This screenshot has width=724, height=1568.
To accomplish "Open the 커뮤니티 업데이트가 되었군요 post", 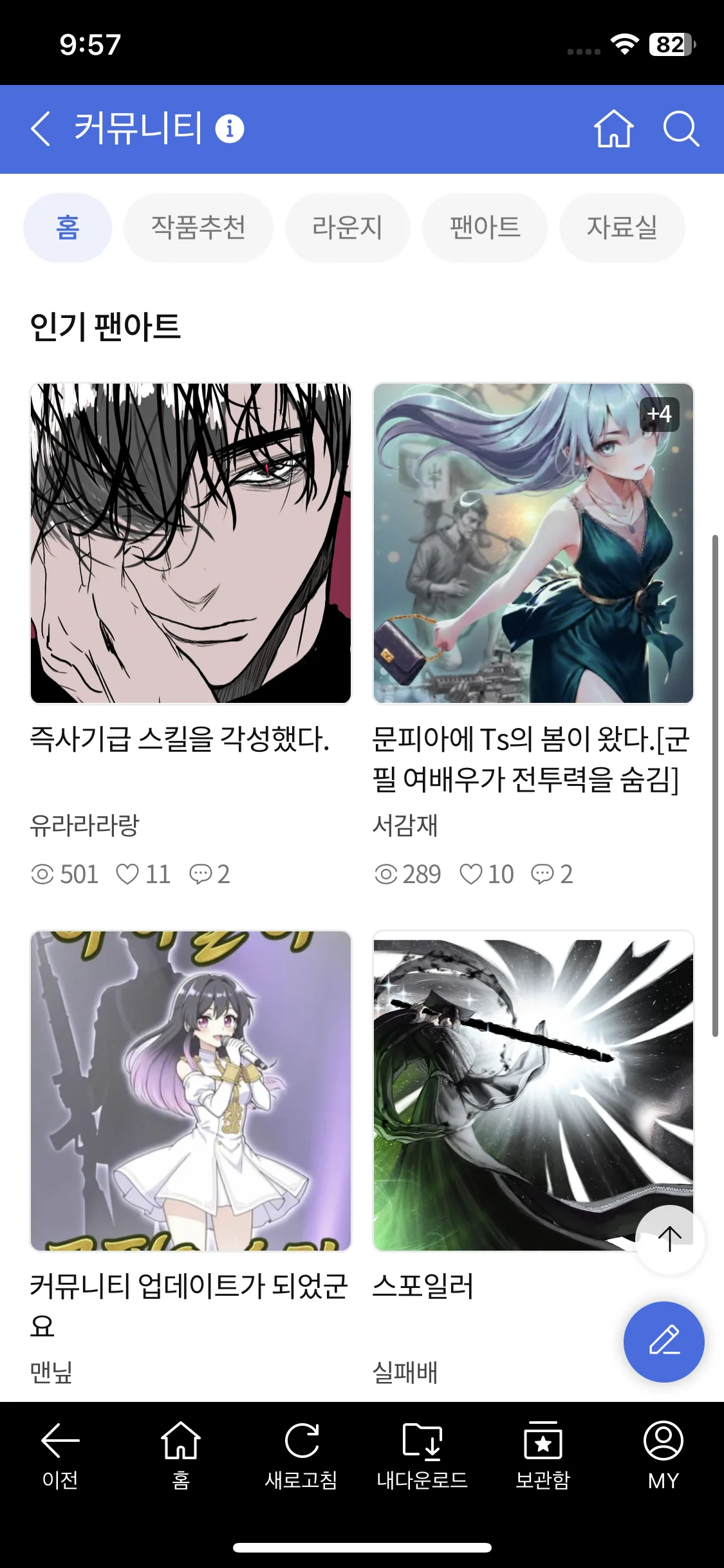I will (x=191, y=1091).
